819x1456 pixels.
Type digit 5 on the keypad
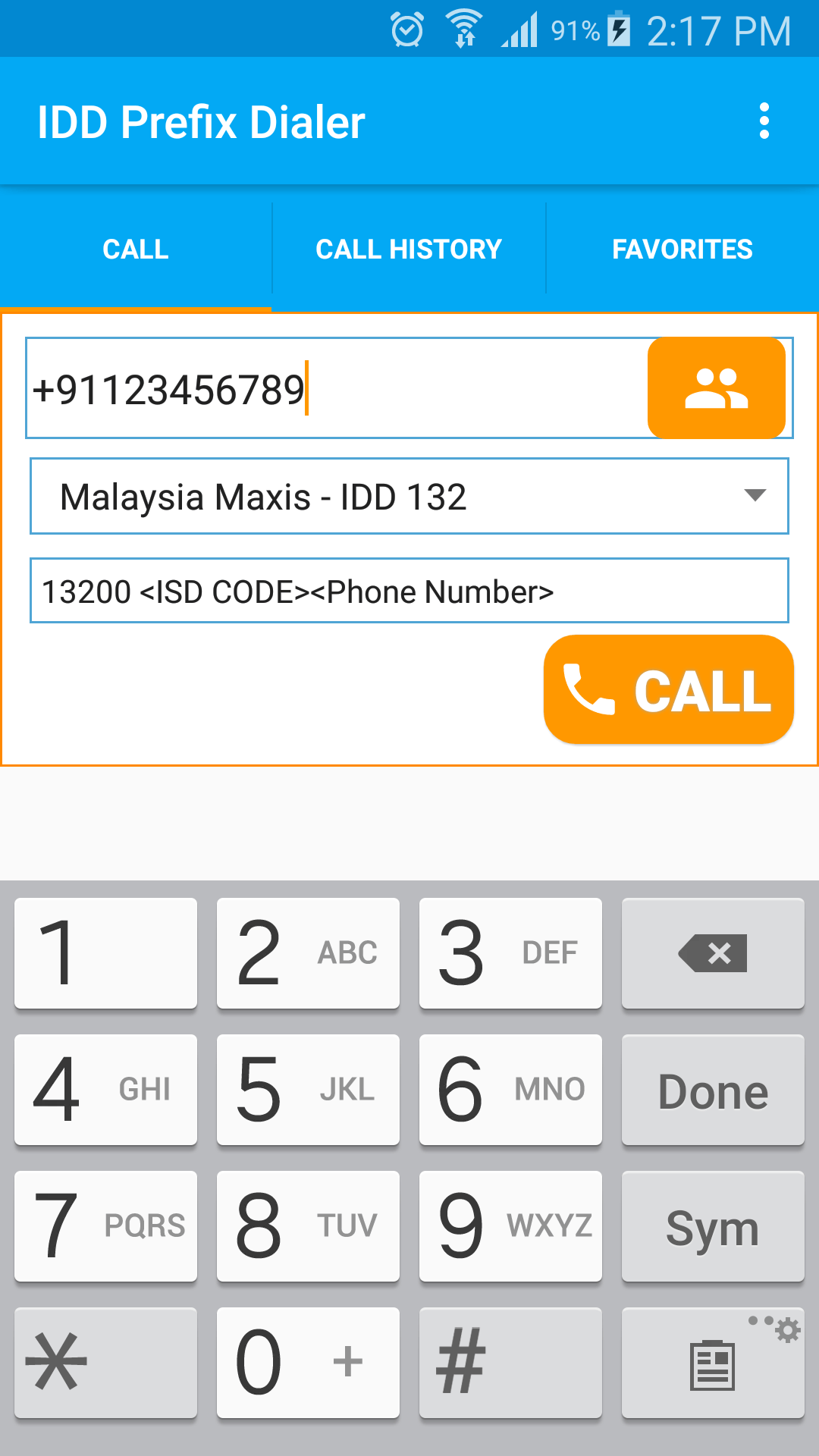tap(308, 1090)
